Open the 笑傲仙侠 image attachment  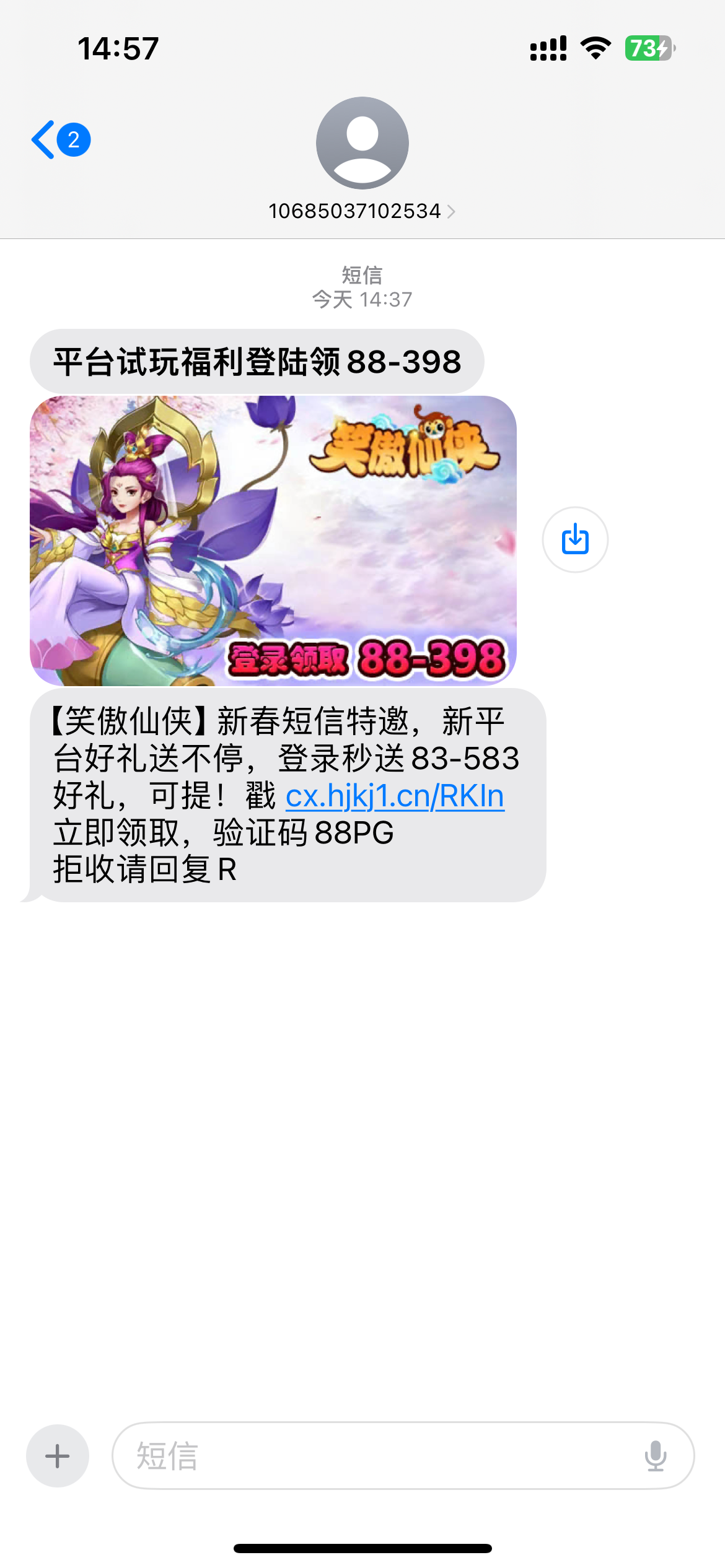[273, 540]
